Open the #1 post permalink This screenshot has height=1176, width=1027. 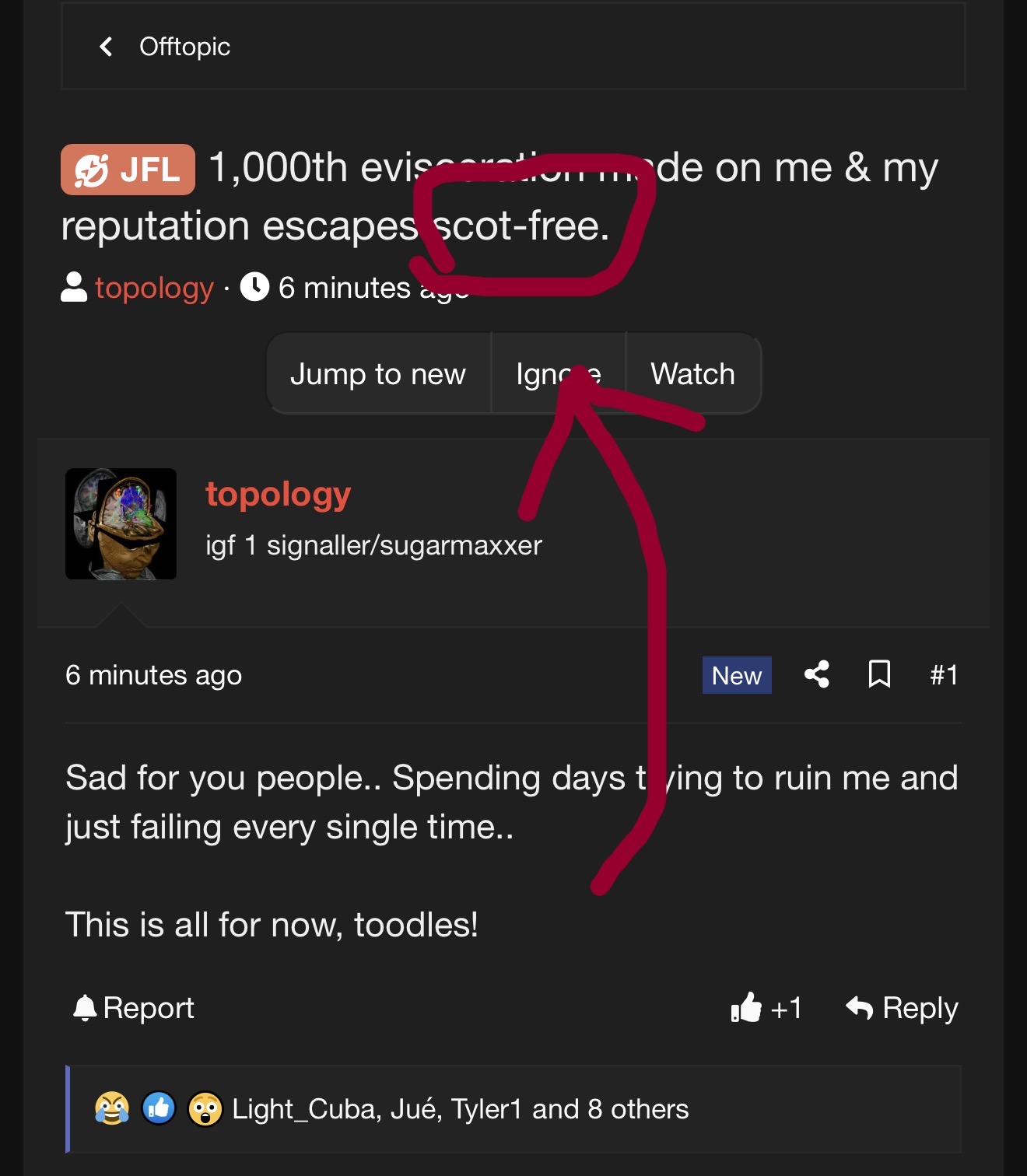coord(943,674)
